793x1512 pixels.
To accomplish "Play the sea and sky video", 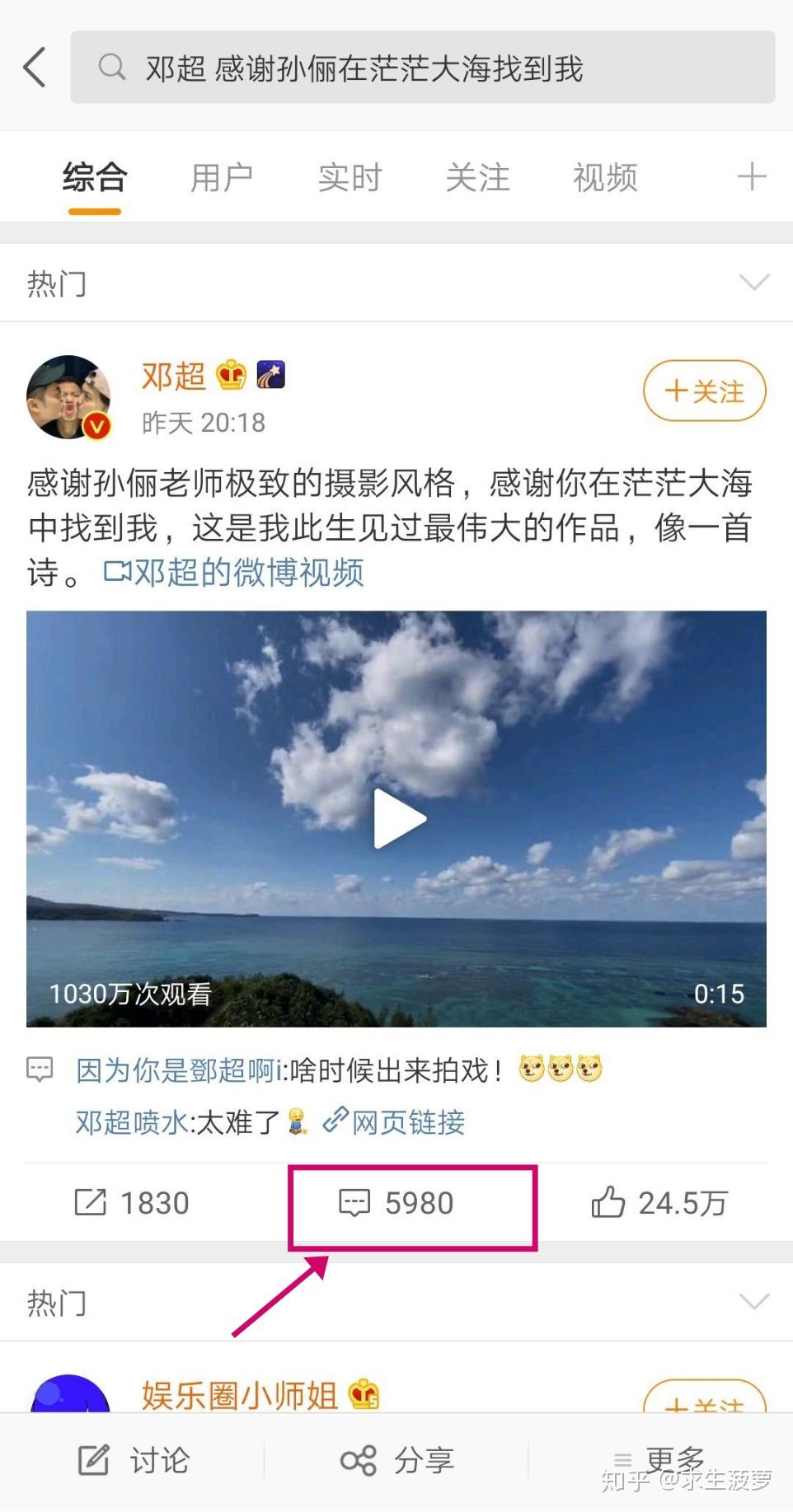I will [x=400, y=818].
